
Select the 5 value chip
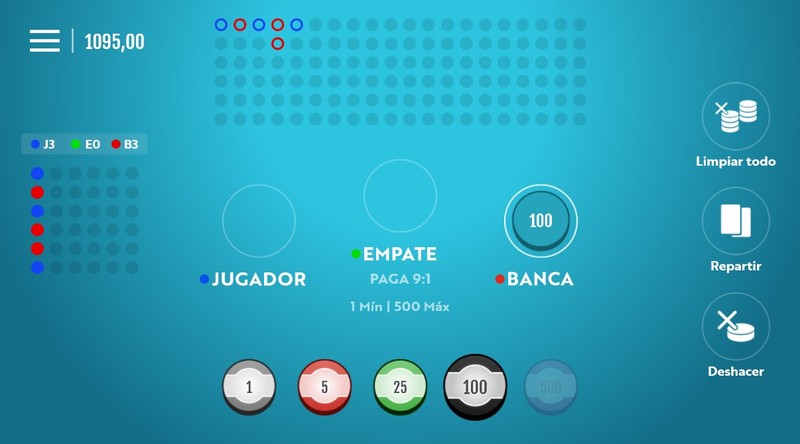[324, 387]
